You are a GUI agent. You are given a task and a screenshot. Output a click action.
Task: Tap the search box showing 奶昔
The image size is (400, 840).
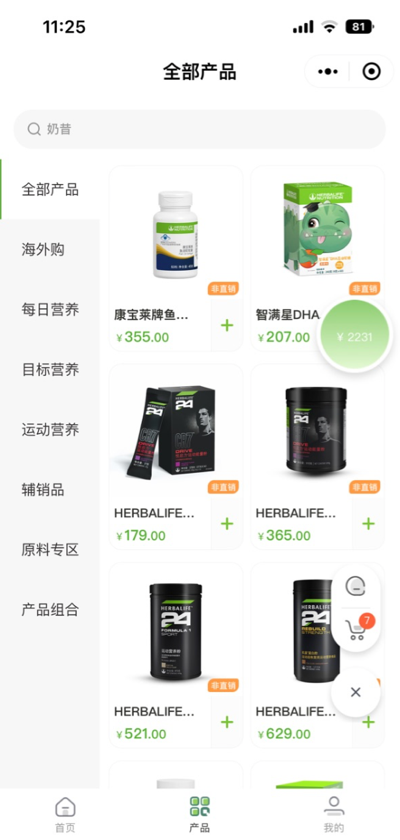tap(199, 129)
